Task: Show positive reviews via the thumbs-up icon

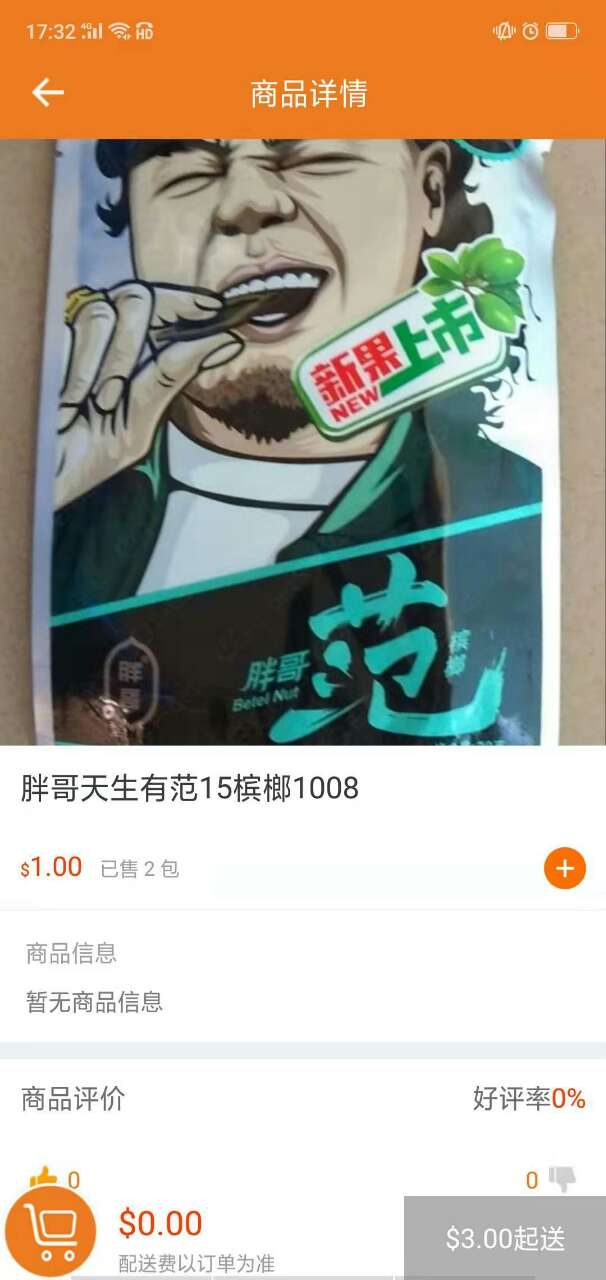Action: click(43, 1181)
